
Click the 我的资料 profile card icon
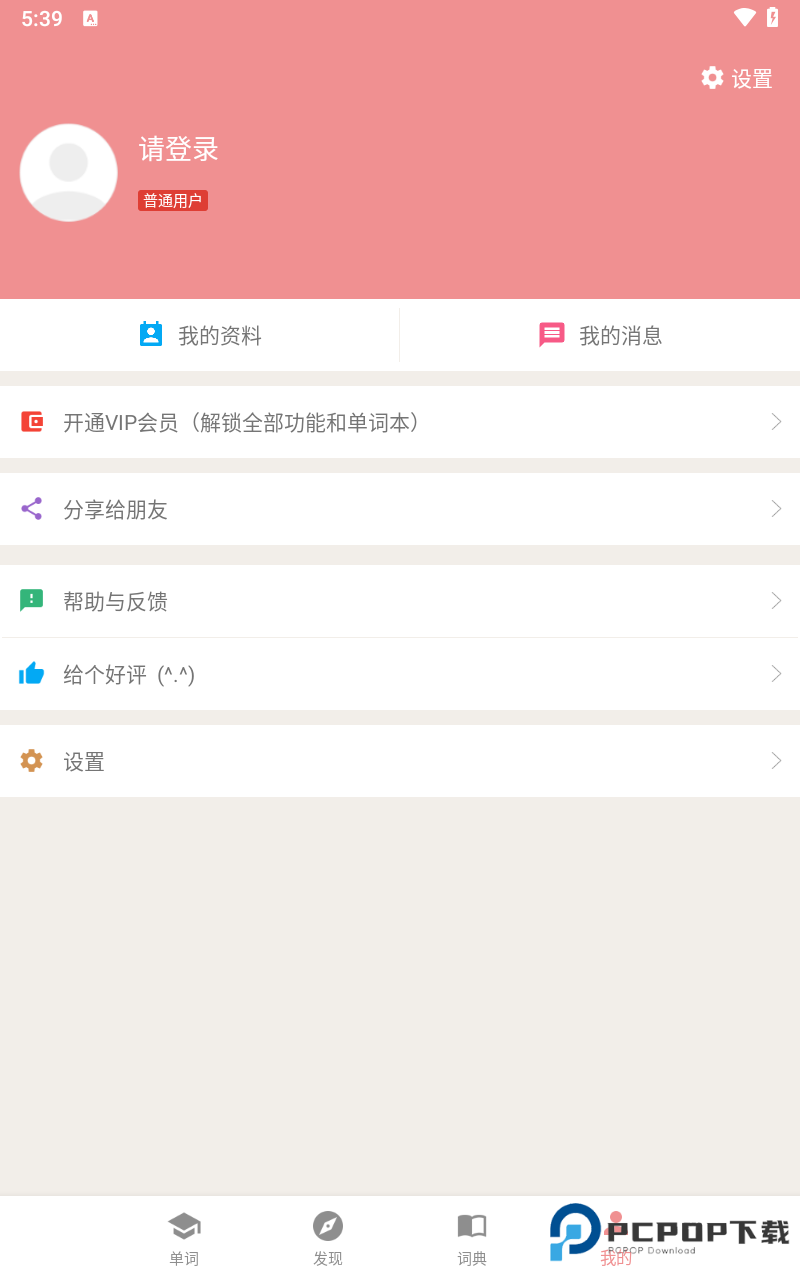point(151,334)
